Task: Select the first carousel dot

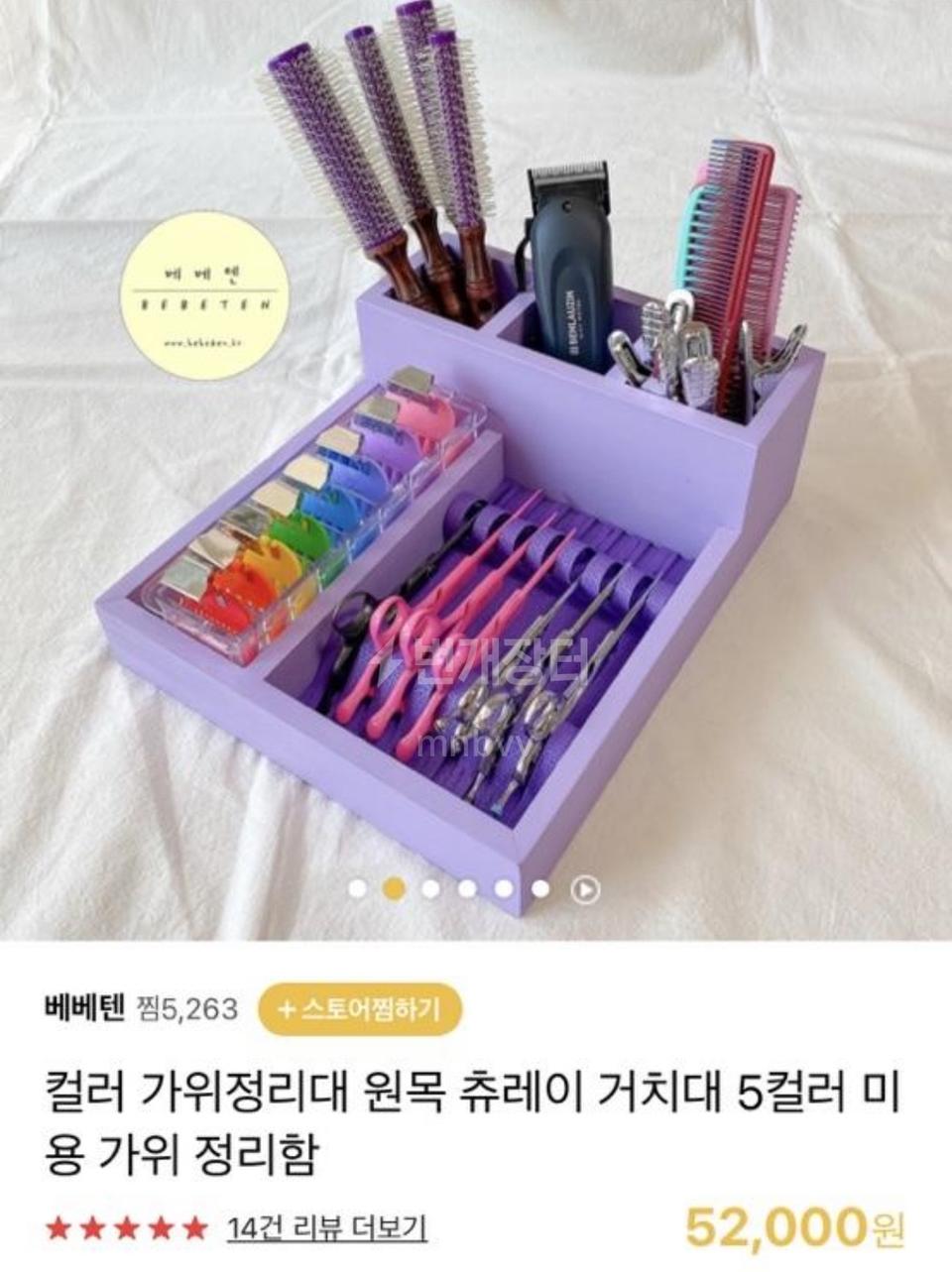Action: [357, 888]
